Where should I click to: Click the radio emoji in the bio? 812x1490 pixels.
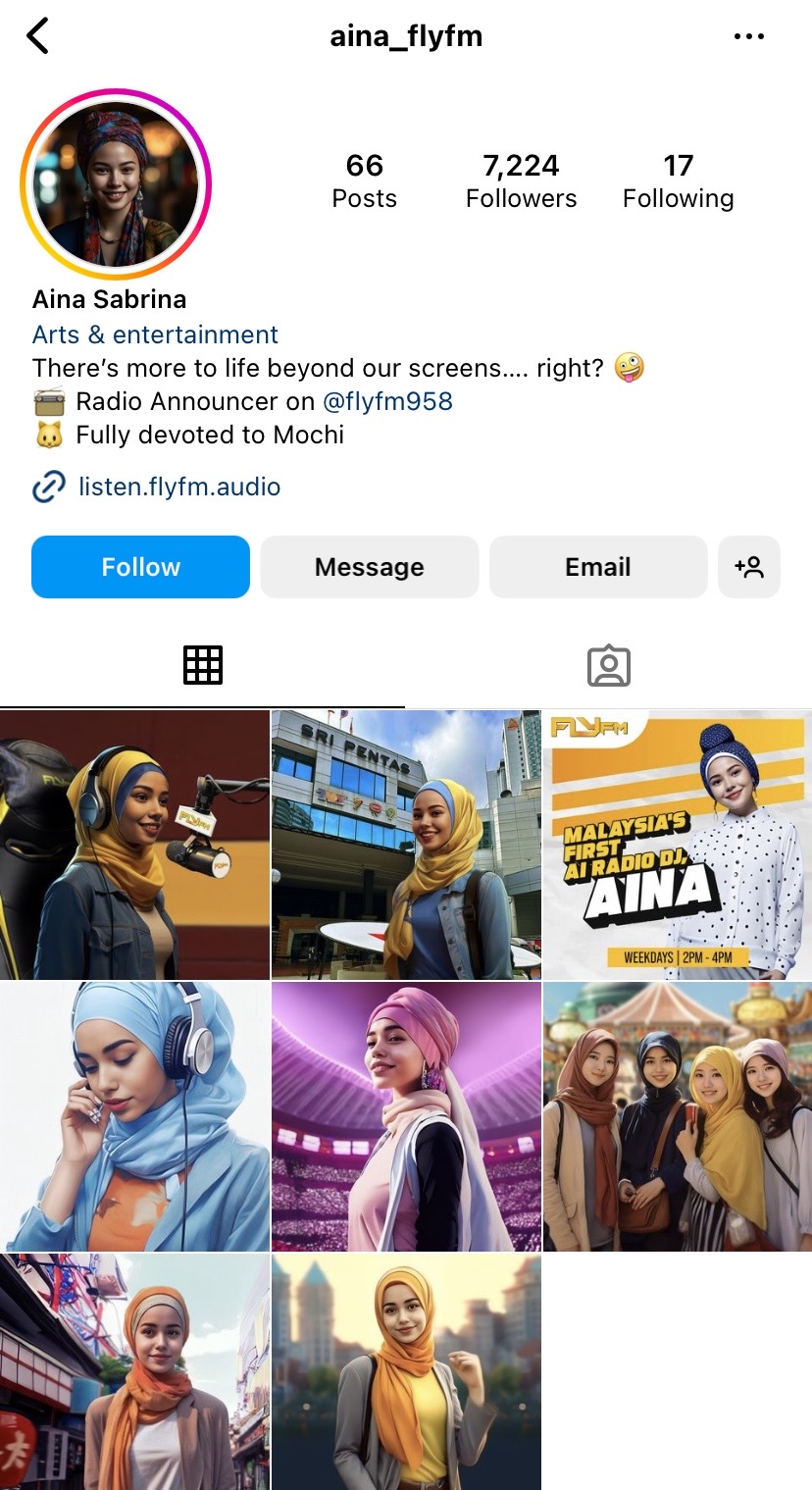pos(49,401)
